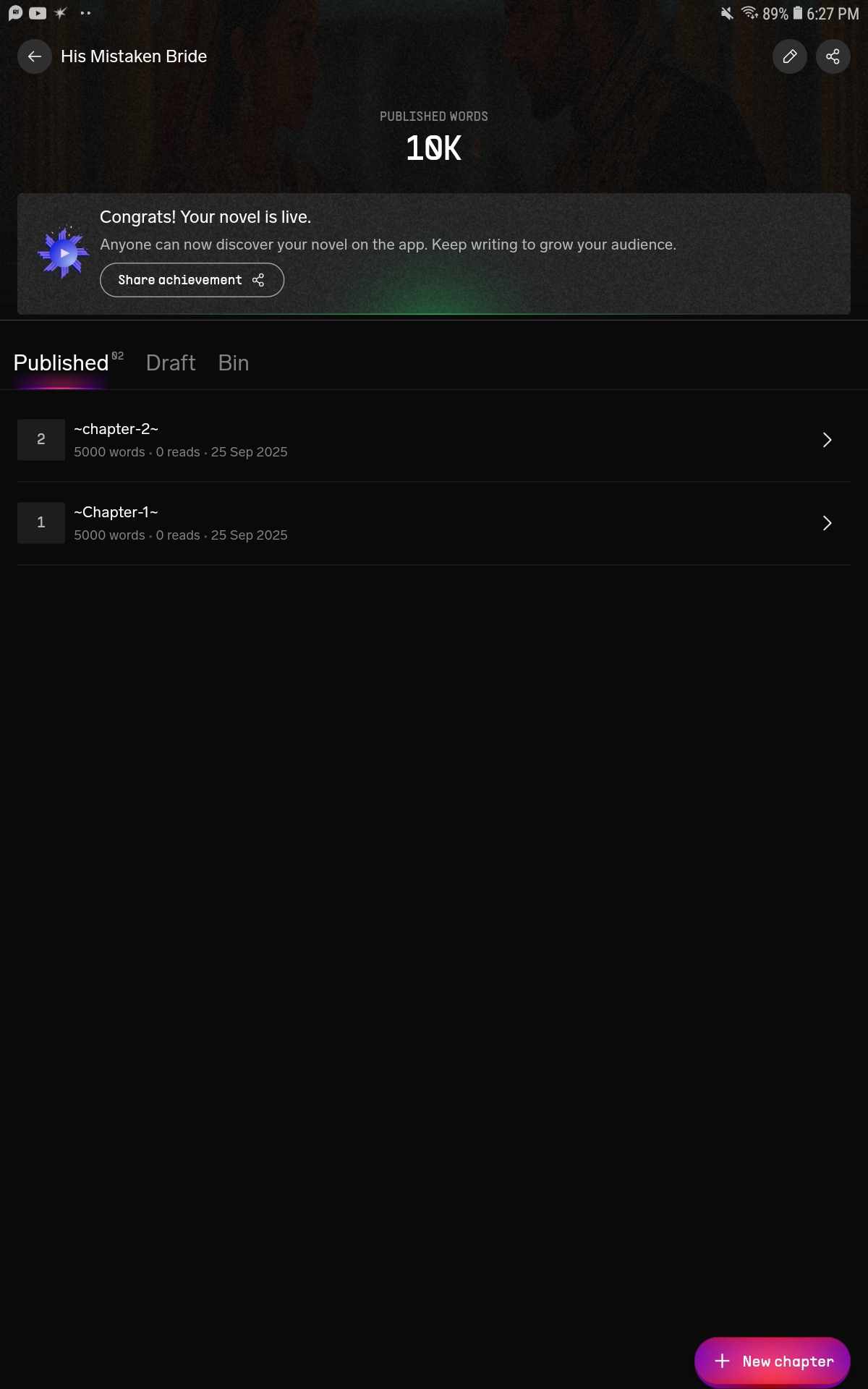The image size is (868, 1389).
Task: Create a New chapter
Action: click(772, 1362)
